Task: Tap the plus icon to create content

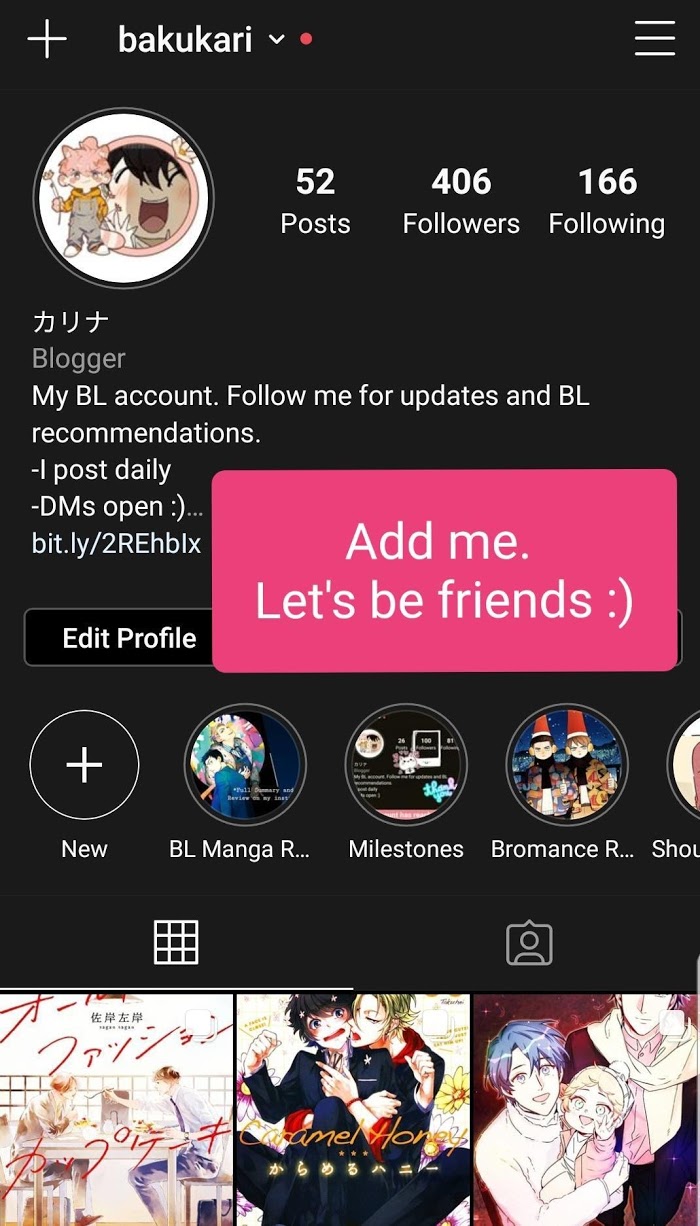Action: click(47, 40)
